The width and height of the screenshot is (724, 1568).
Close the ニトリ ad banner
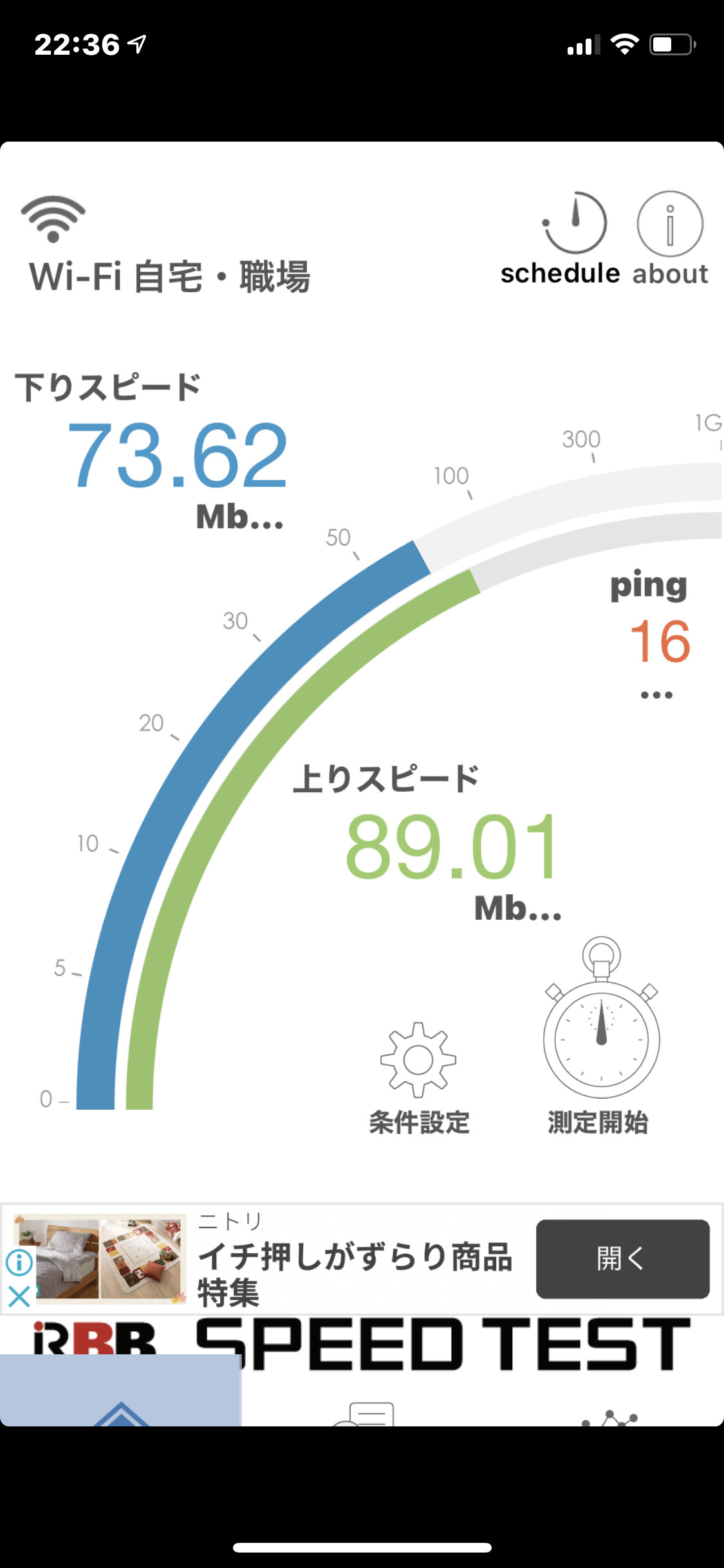point(19,1296)
